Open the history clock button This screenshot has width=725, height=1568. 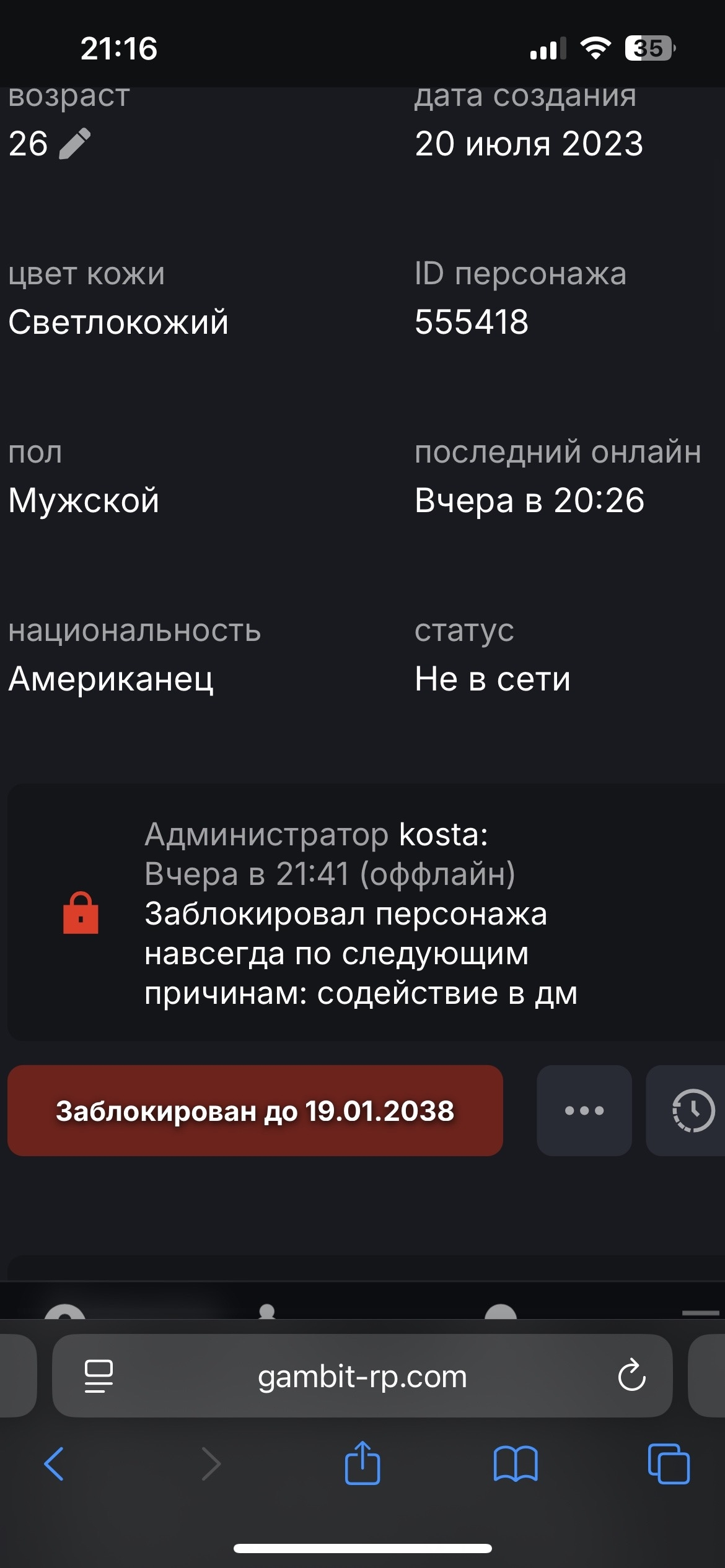click(x=692, y=1110)
